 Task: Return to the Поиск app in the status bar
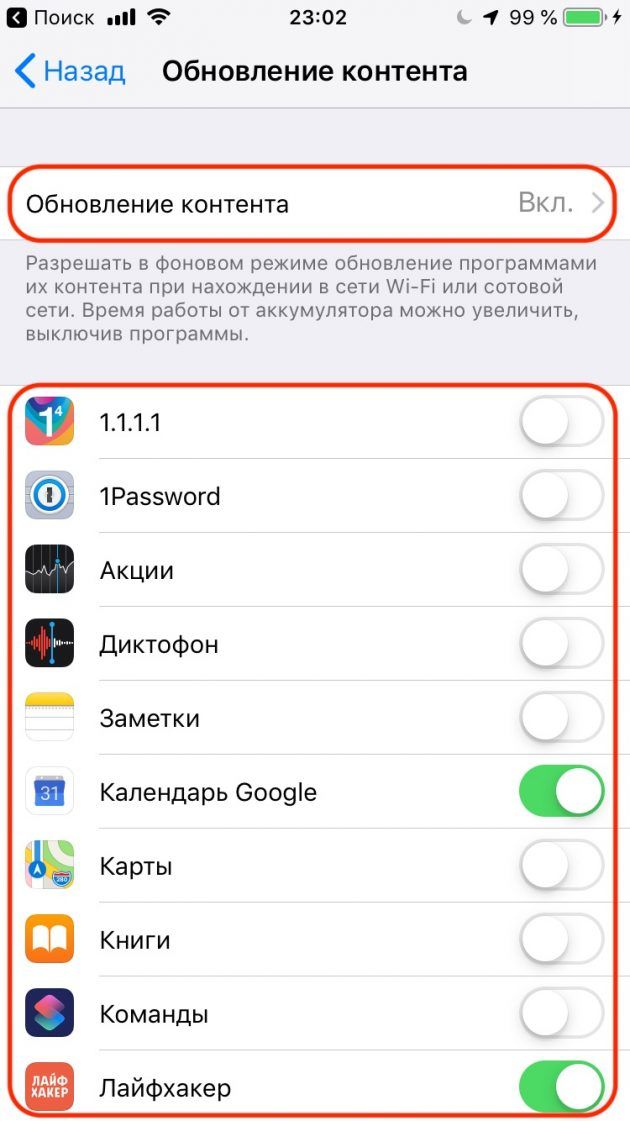52,18
